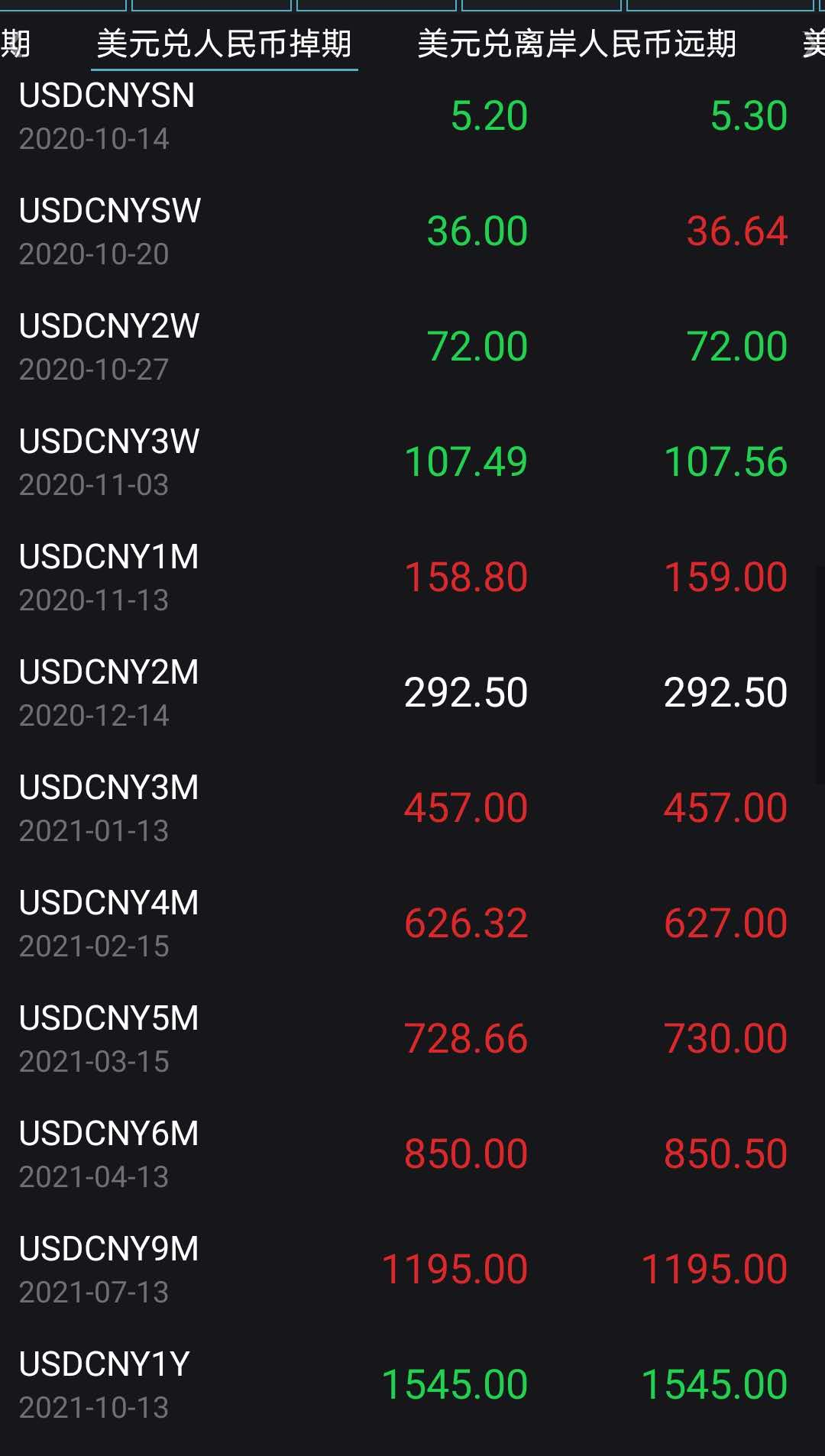Select the 美元兑人民币掉期 tab

224,44
